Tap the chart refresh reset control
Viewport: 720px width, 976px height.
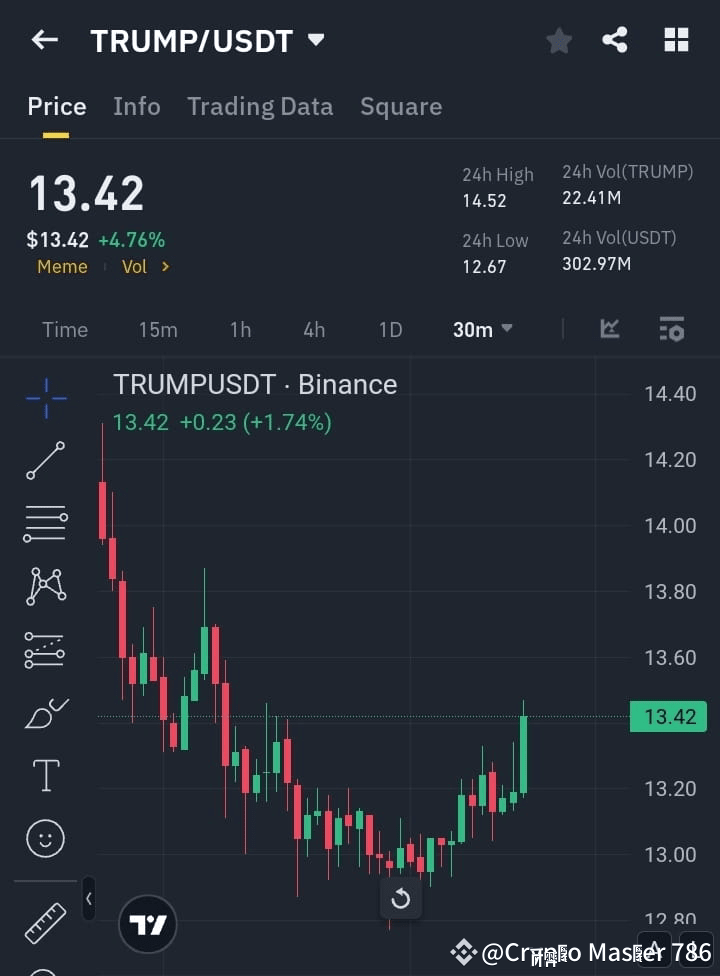click(400, 899)
